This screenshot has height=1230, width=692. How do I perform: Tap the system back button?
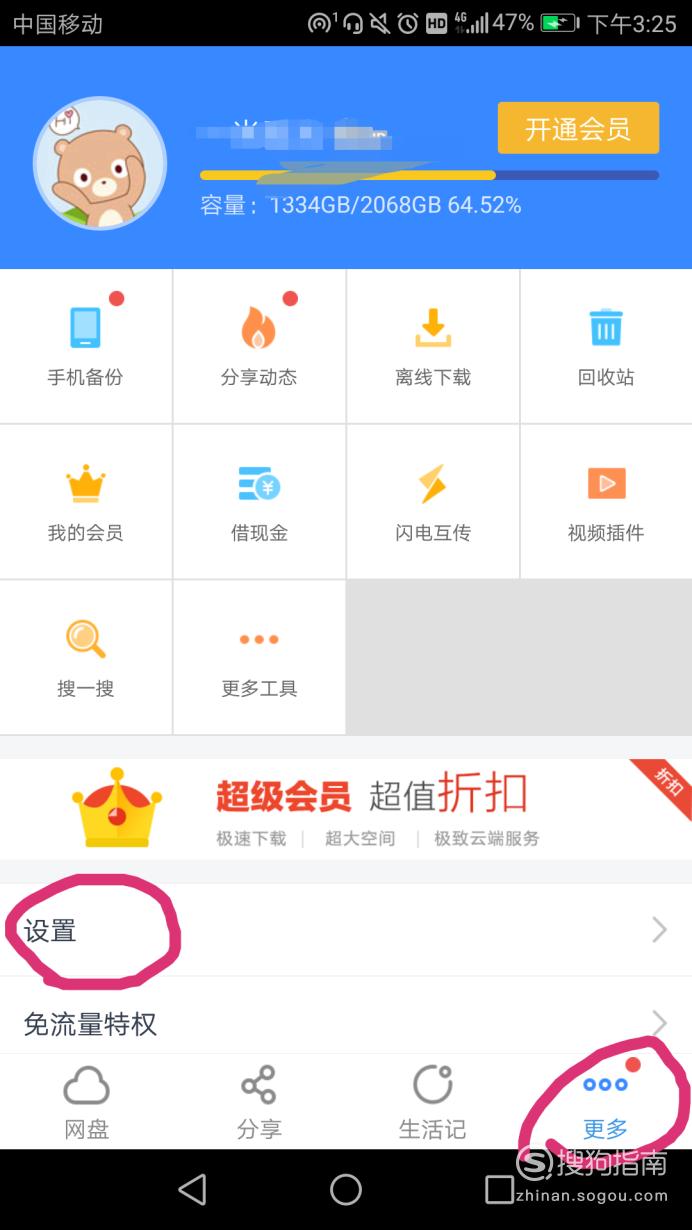point(192,1189)
